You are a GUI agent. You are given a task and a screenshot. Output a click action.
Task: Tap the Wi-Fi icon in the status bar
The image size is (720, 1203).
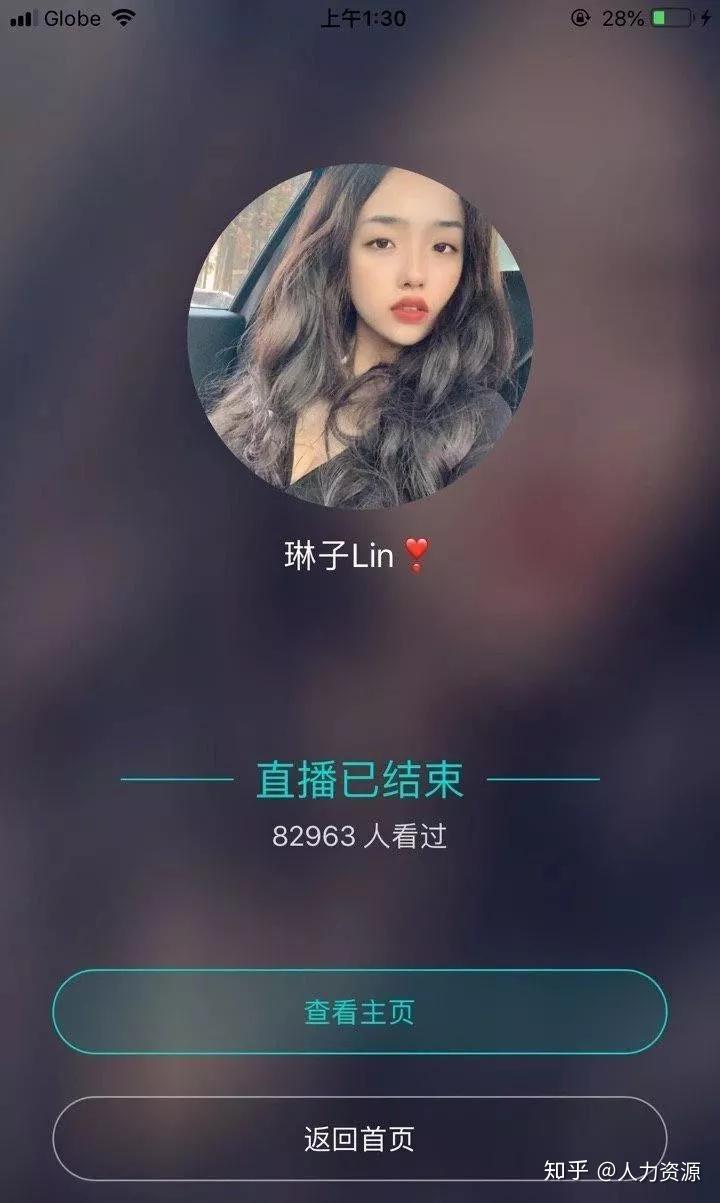127,17
